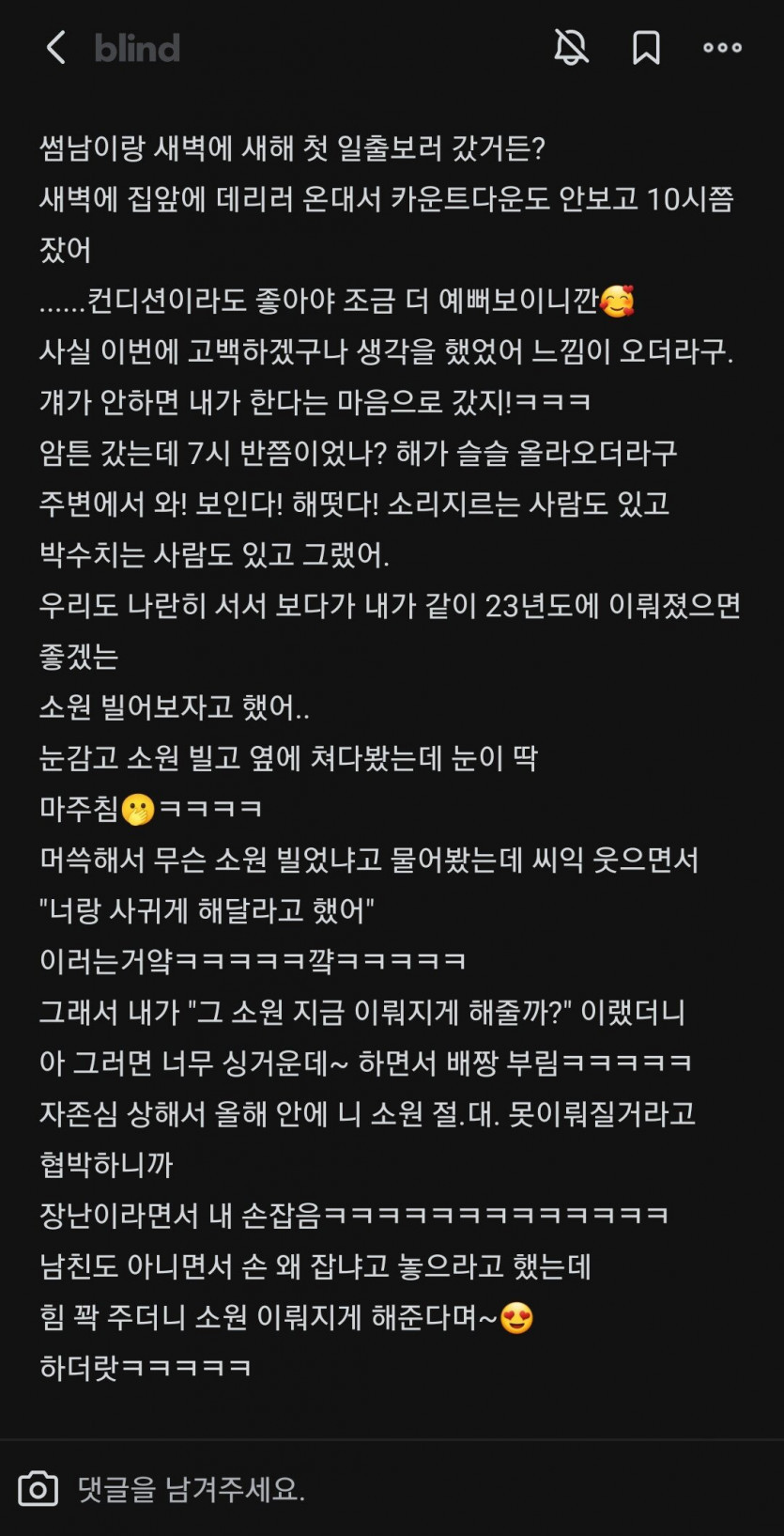Attach a photo with the camera icon
Image resolution: width=784 pixels, height=1536 pixels.
38,1489
